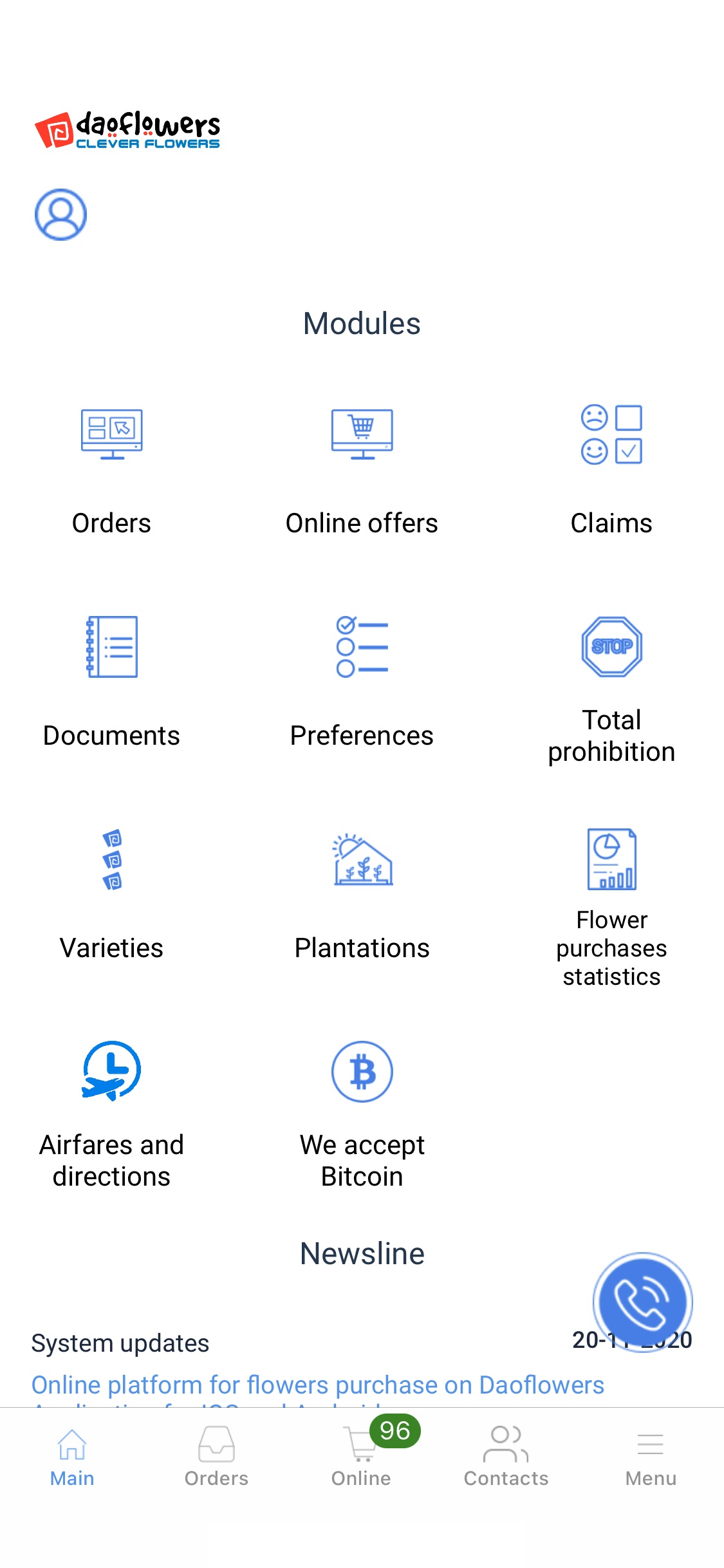Screen dimensions: 724x1568
Task: Go to the Claims module
Action: point(611,470)
